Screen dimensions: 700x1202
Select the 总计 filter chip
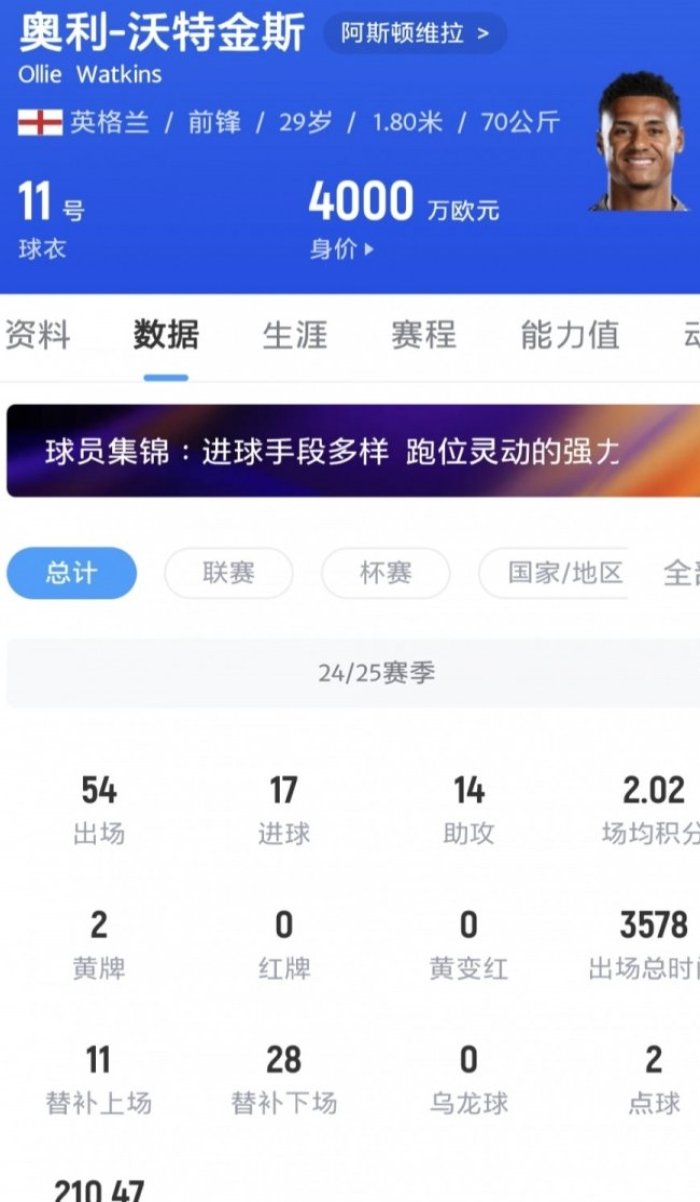click(x=72, y=573)
